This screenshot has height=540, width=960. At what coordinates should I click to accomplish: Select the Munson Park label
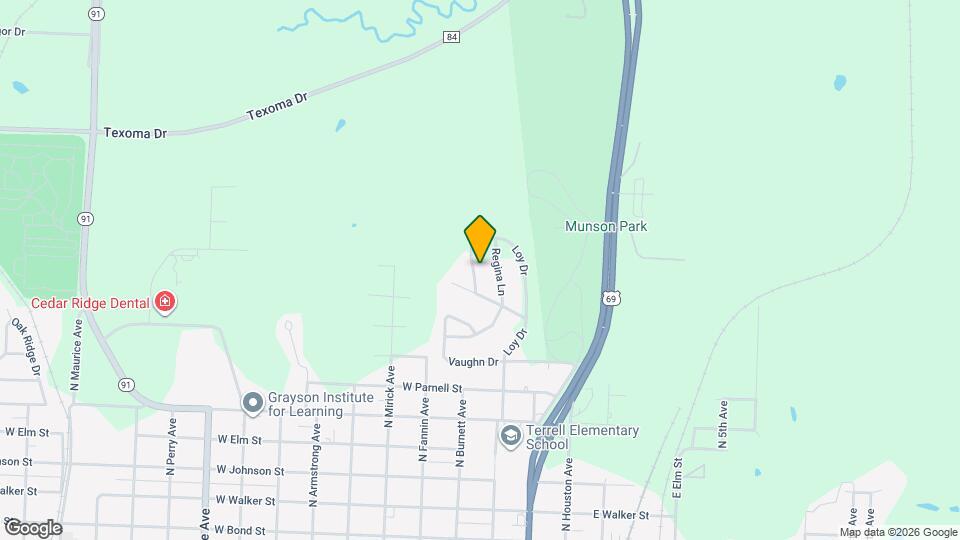606,226
